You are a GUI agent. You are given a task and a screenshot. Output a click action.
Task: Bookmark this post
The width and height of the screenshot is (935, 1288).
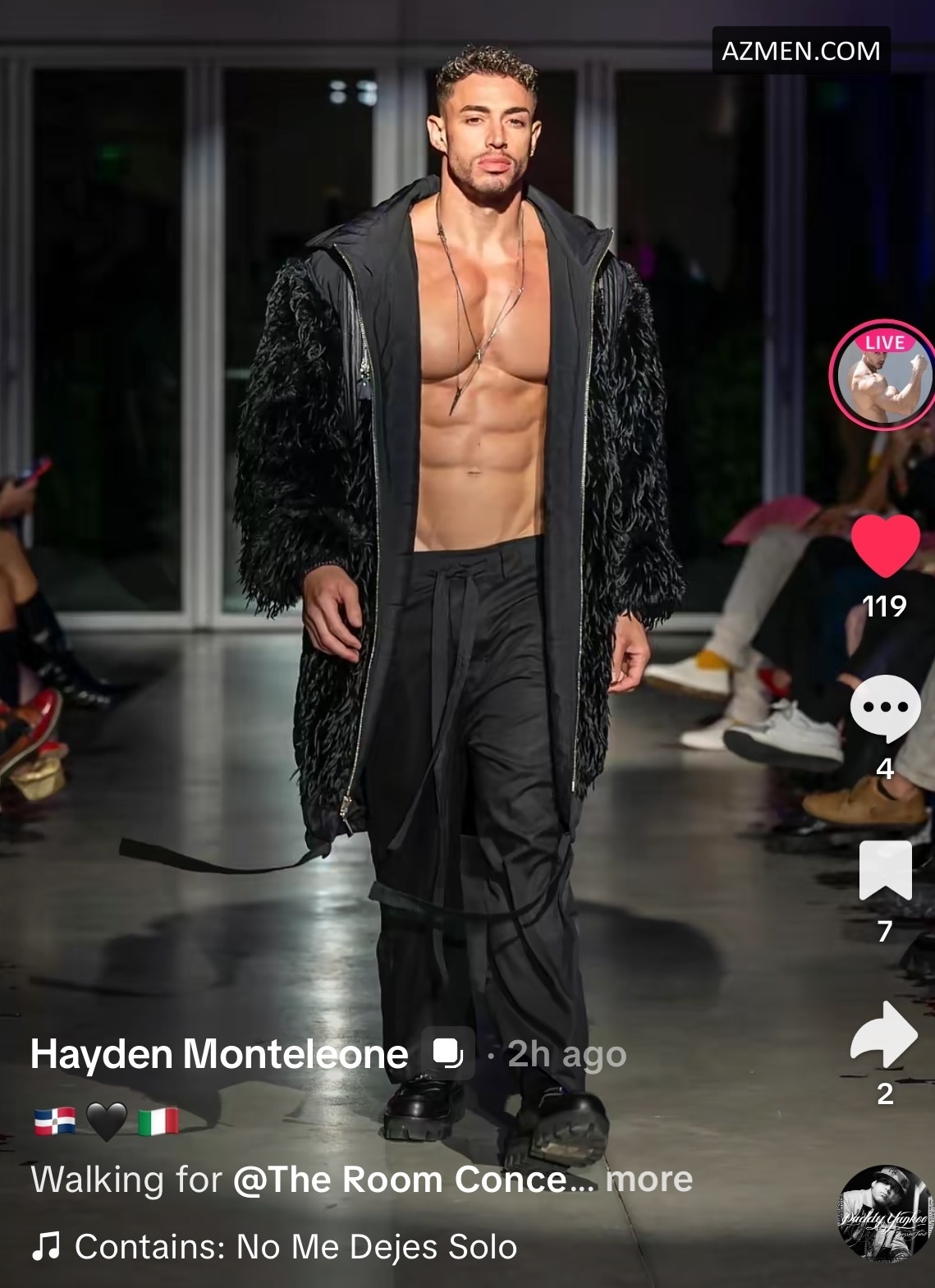click(x=884, y=870)
